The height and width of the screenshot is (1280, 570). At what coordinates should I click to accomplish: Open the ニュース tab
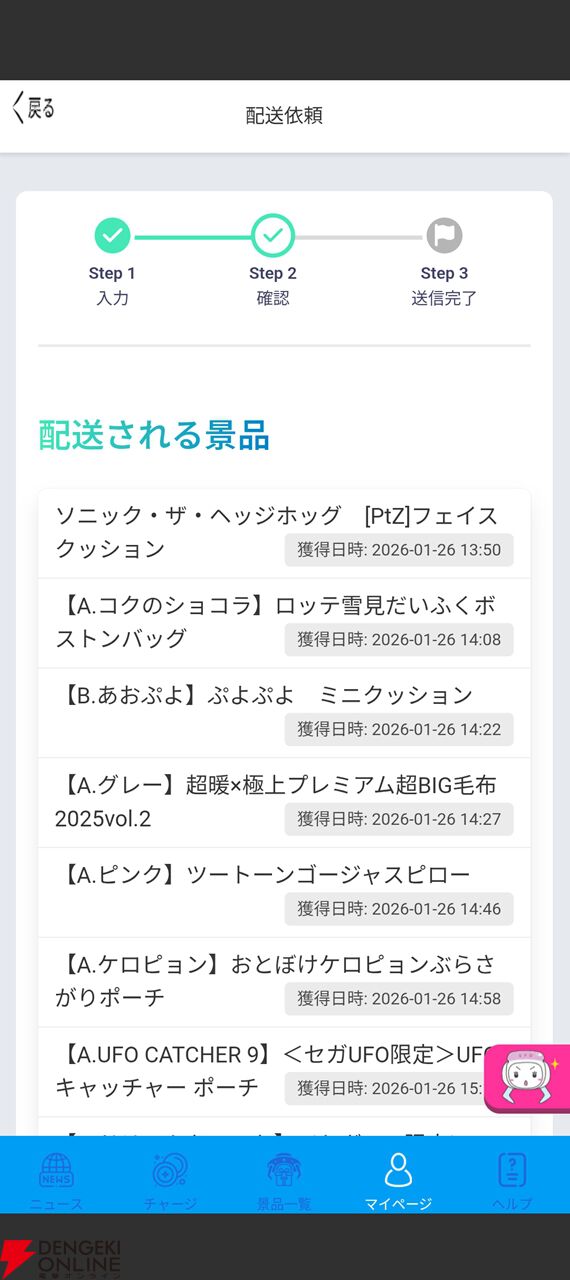[56, 1180]
